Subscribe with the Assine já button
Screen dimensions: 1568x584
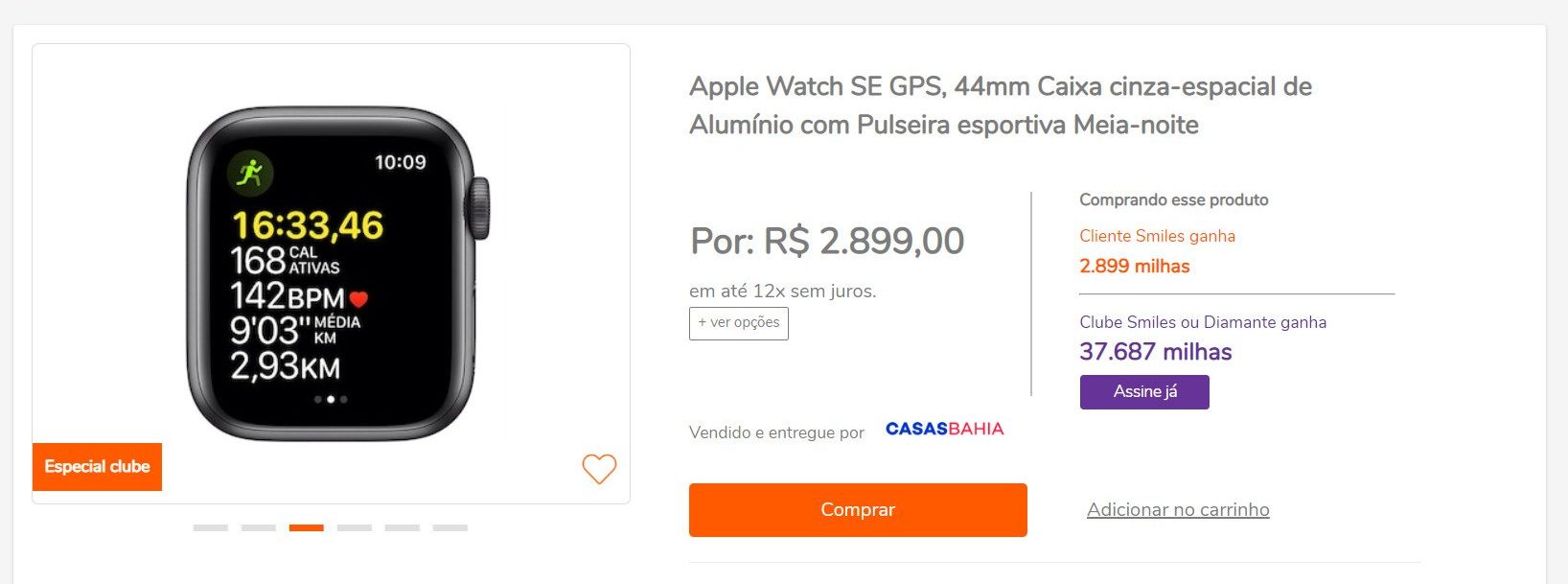1144,391
